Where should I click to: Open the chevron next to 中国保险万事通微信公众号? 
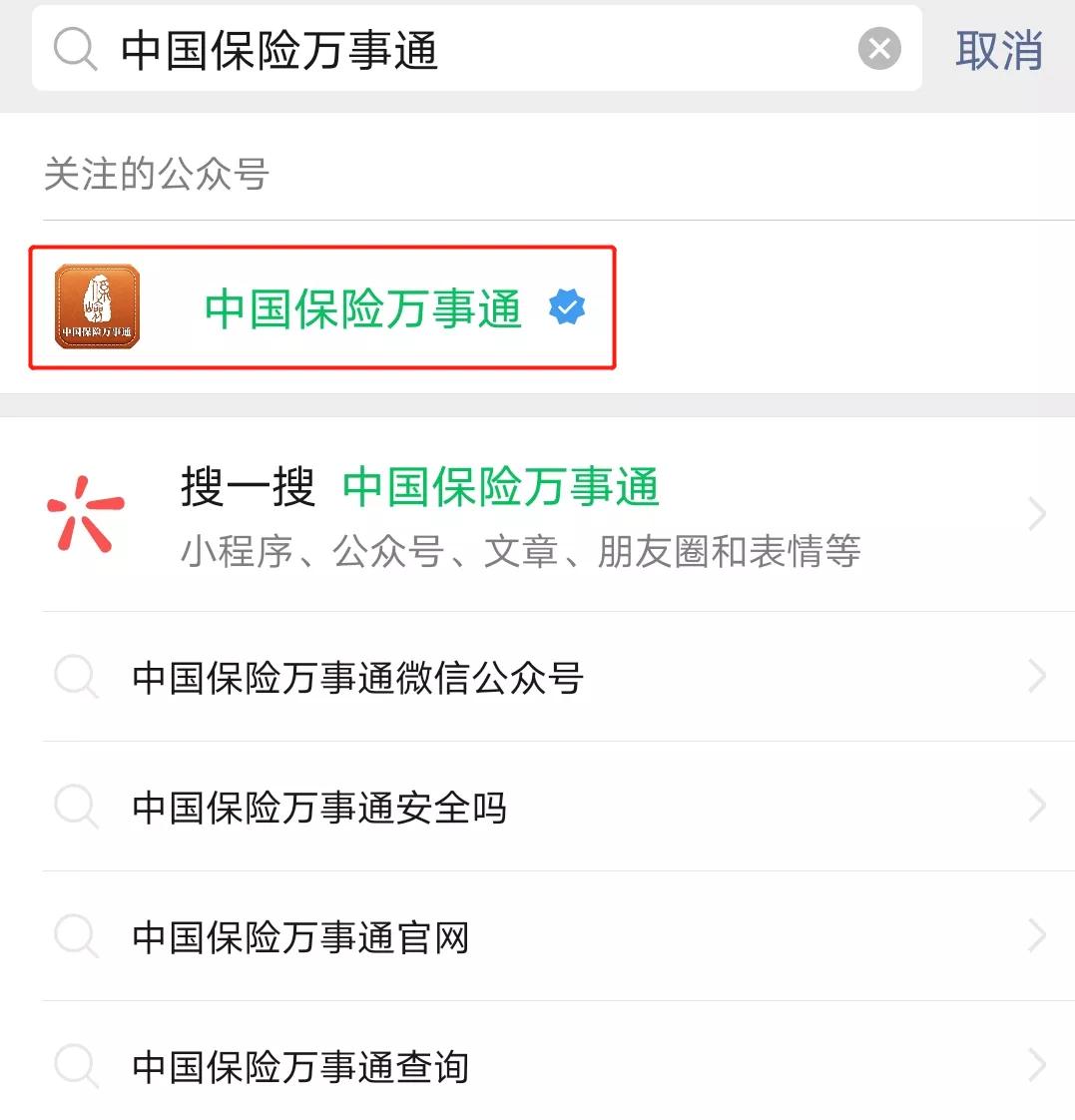click(x=1036, y=677)
